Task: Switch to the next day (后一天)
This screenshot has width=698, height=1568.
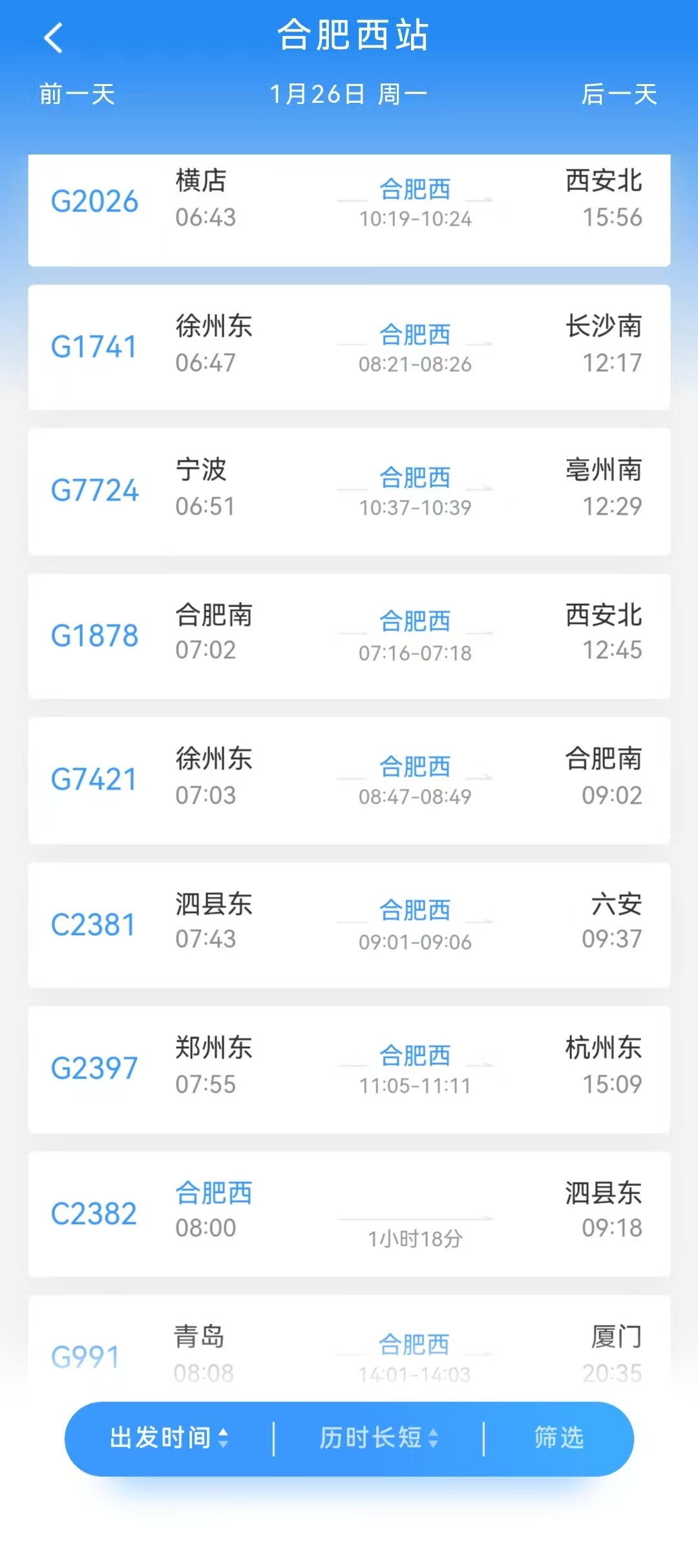Action: coord(619,94)
